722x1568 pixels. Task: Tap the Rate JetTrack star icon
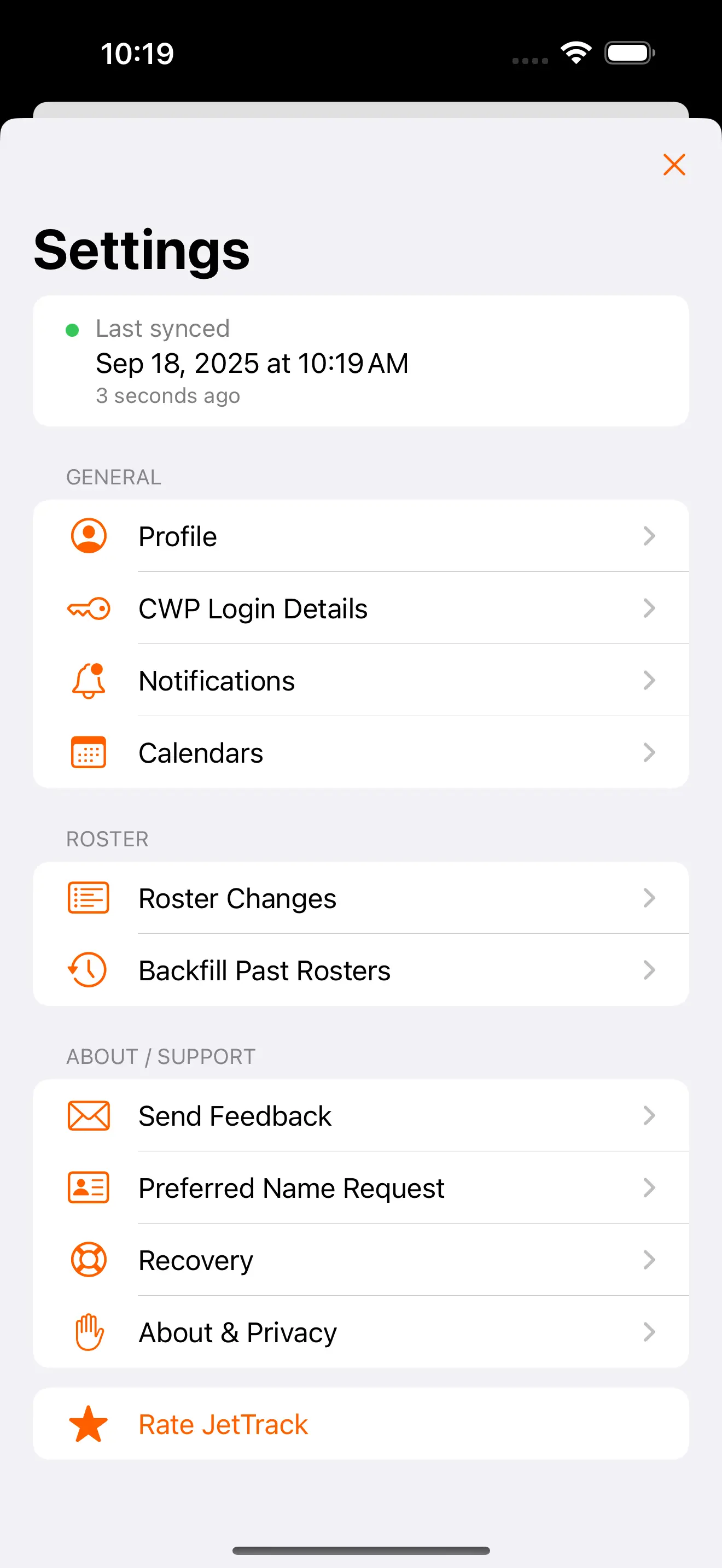[x=88, y=1424]
